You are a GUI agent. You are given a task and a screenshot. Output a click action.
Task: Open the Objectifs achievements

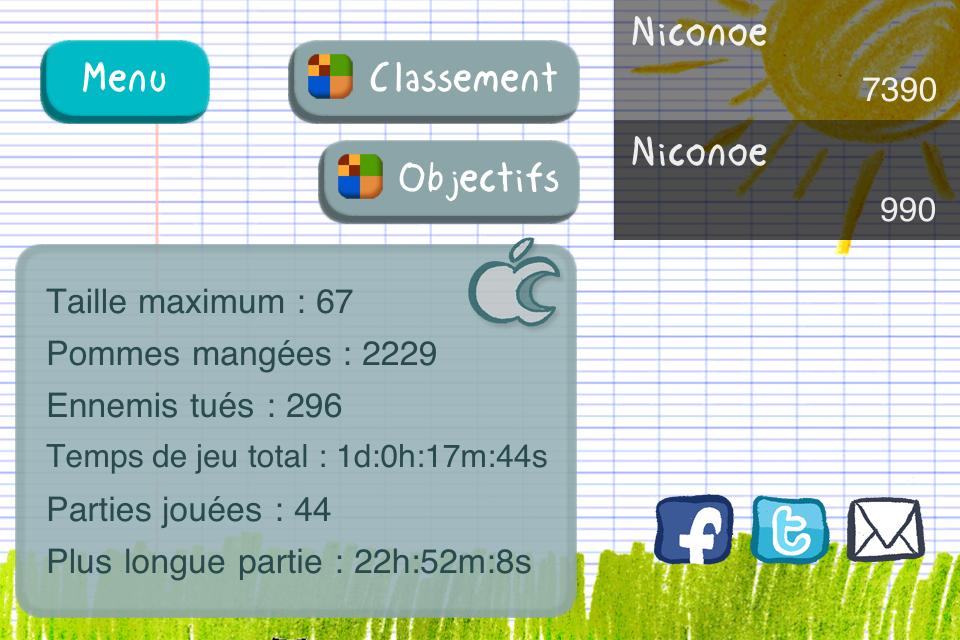[449, 180]
